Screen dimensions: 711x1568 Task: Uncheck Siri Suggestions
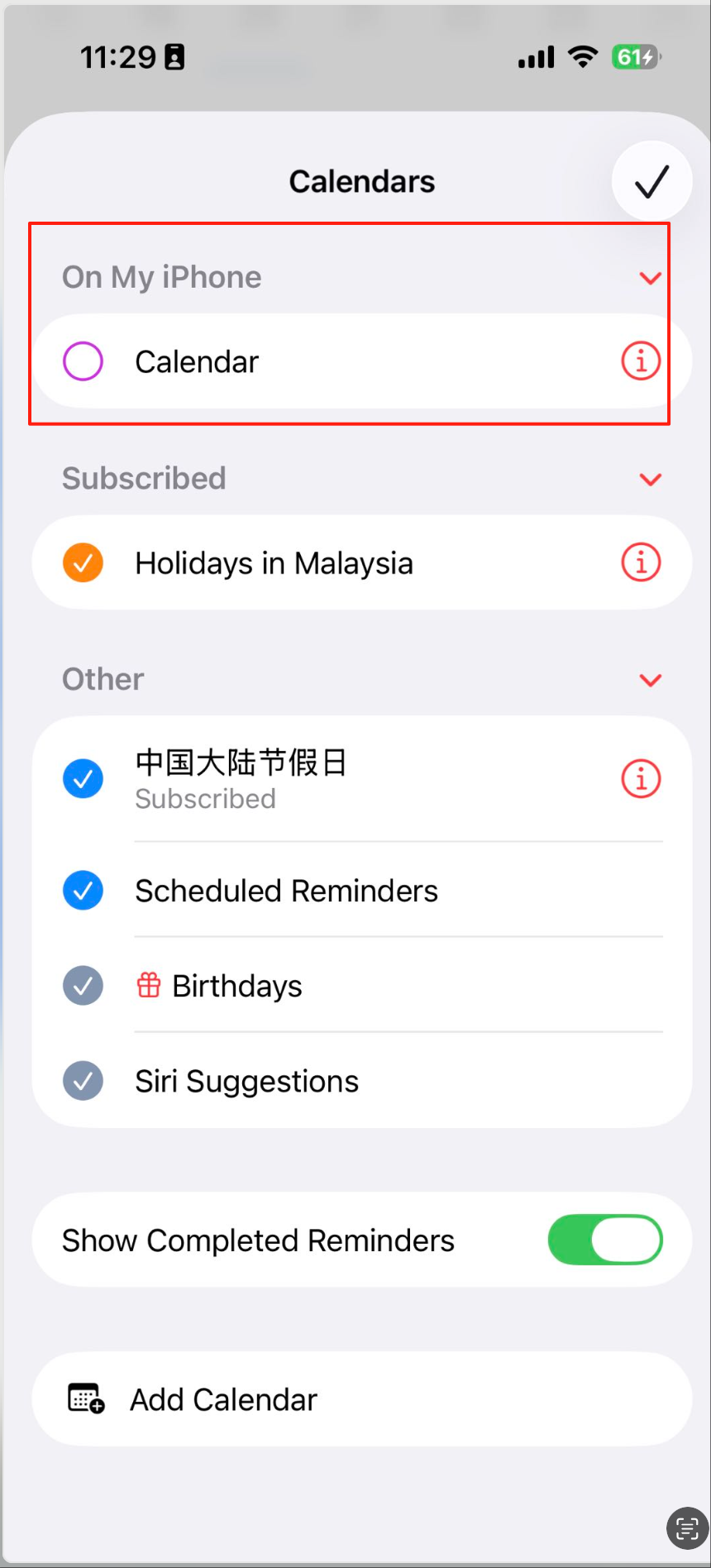[84, 1081]
